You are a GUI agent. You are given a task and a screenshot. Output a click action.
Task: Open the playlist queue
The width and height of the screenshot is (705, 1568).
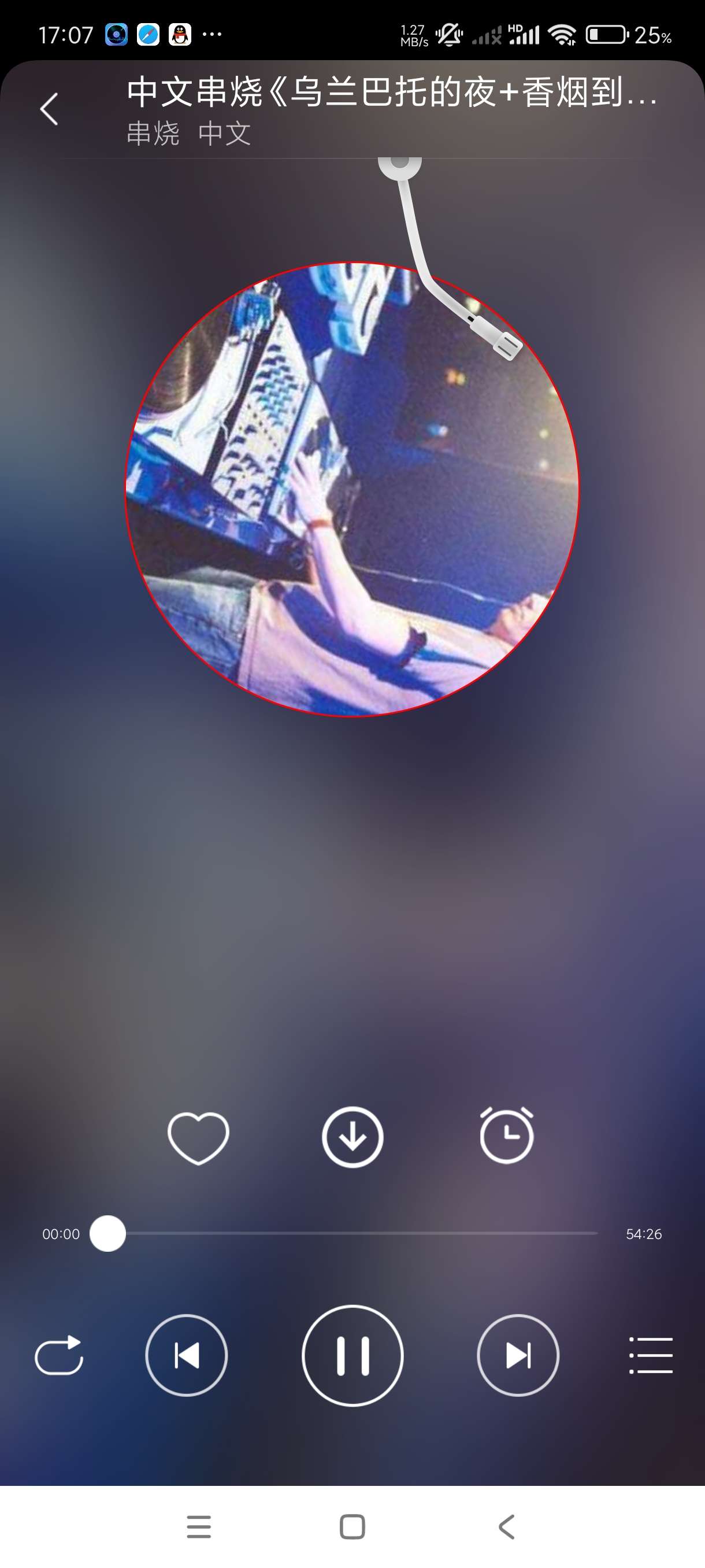coord(650,1356)
